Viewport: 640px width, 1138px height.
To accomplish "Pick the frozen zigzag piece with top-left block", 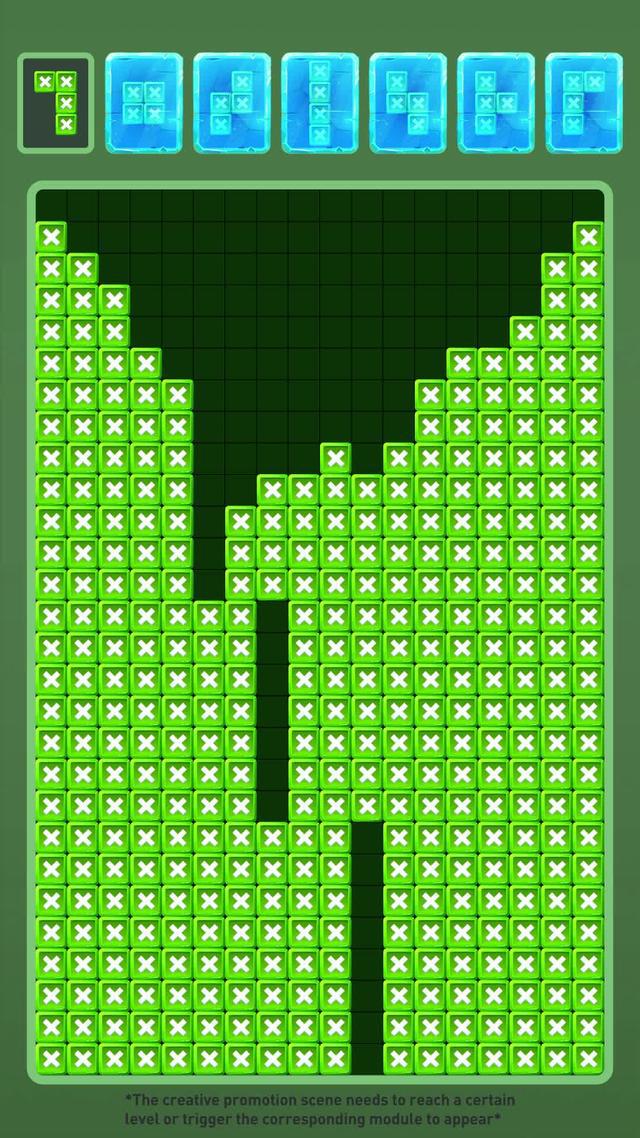I will 408,103.
